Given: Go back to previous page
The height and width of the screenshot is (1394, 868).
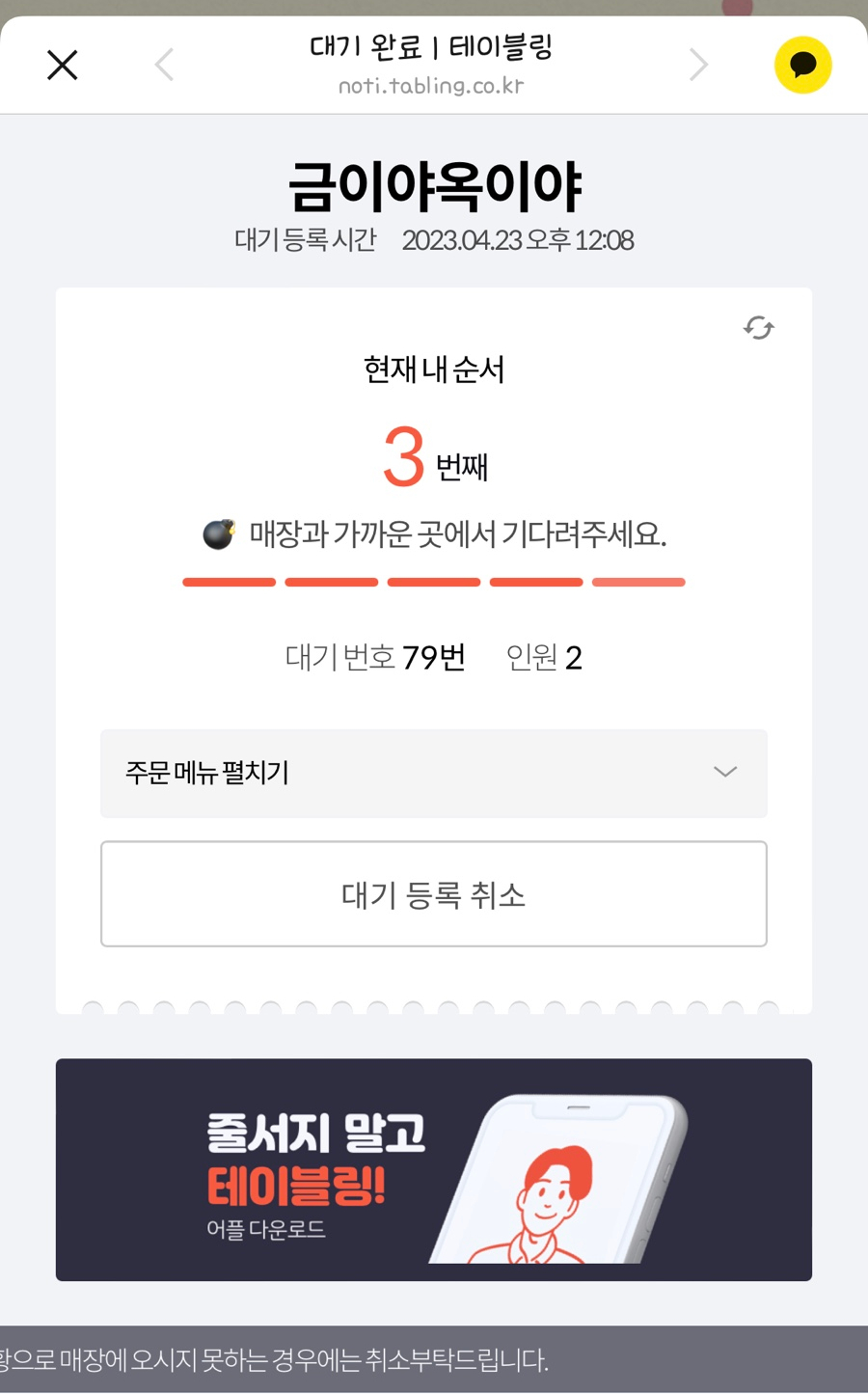Looking at the screenshot, I should 165,66.
